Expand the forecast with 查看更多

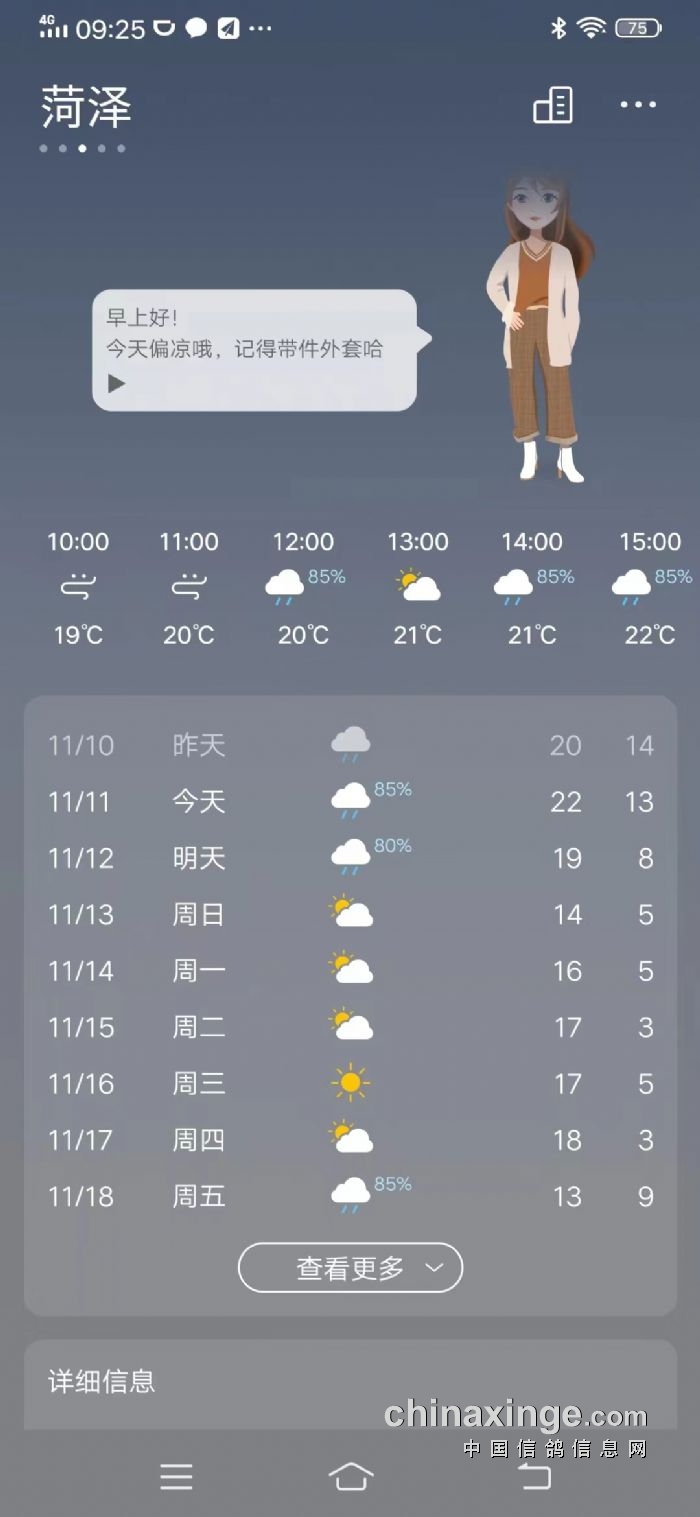coord(350,1268)
